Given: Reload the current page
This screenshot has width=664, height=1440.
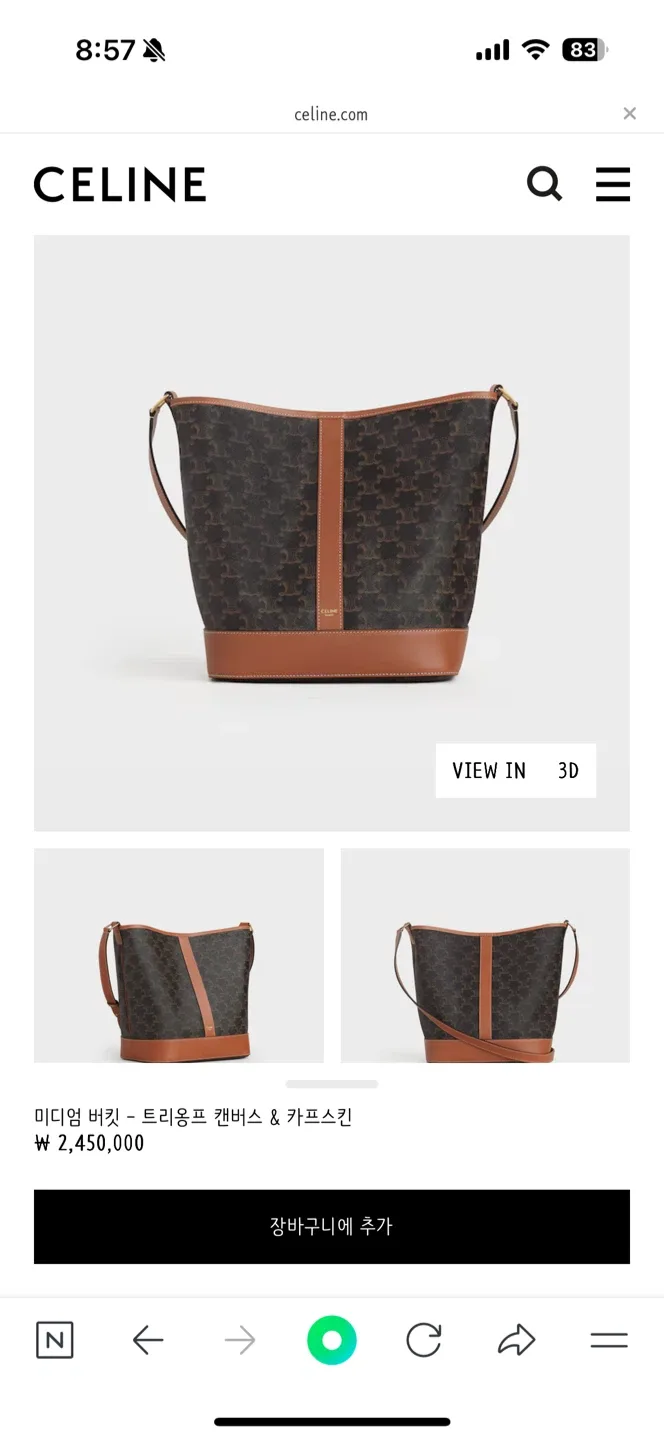Looking at the screenshot, I should (x=424, y=1340).
